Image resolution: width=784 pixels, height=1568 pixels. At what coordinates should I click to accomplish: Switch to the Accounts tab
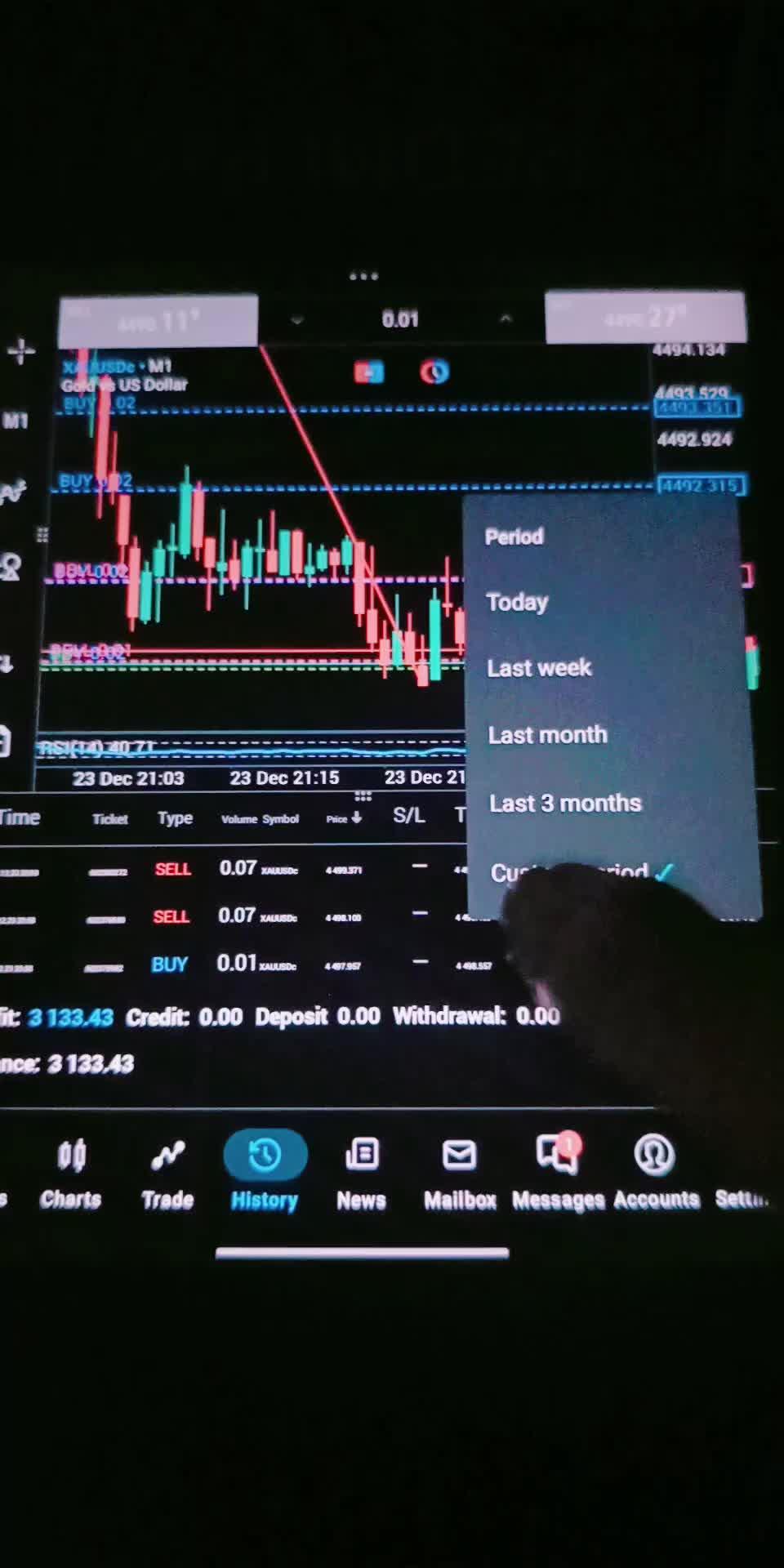click(656, 1173)
